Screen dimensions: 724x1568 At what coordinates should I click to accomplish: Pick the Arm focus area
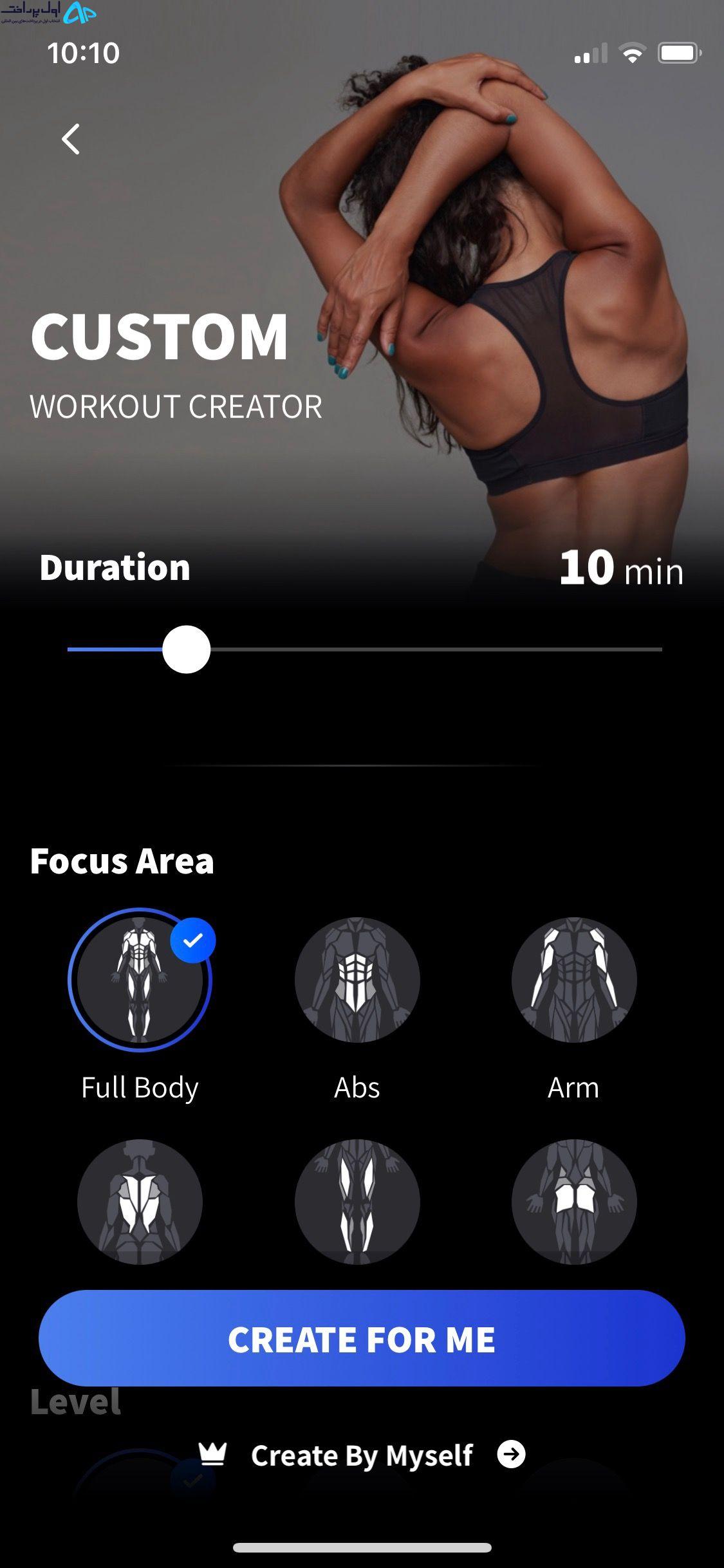coord(574,980)
